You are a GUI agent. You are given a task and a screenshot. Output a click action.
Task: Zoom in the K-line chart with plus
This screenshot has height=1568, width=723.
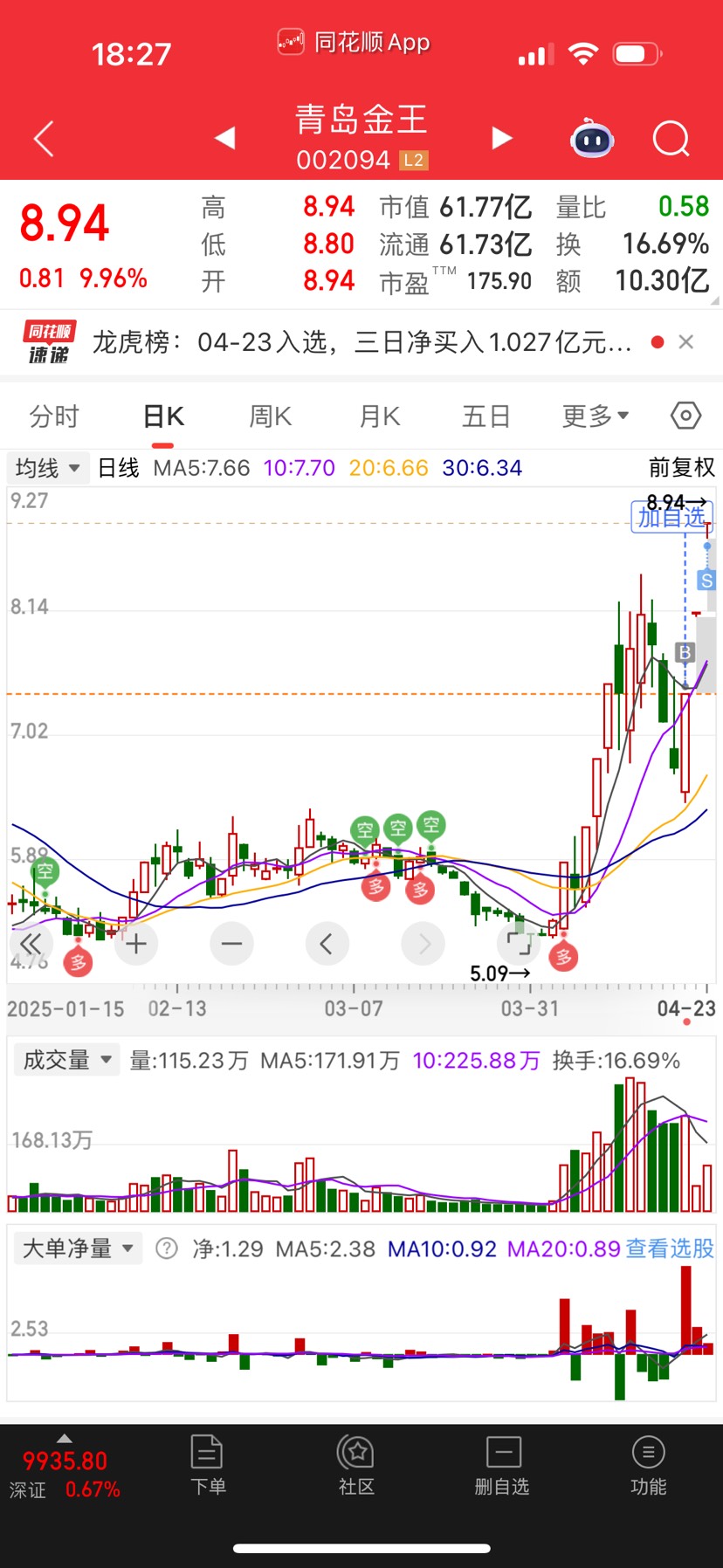tap(136, 944)
